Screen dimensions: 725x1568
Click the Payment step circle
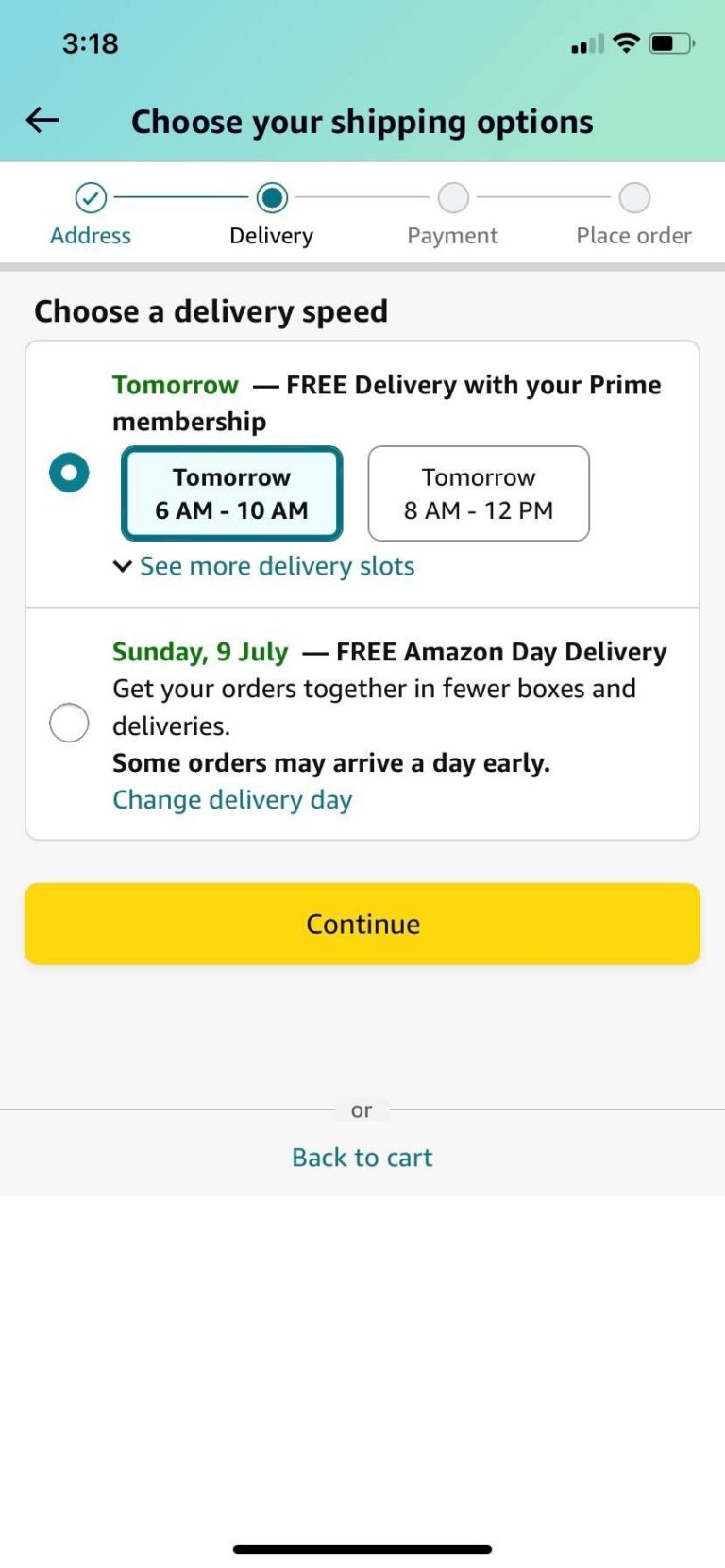click(x=452, y=198)
